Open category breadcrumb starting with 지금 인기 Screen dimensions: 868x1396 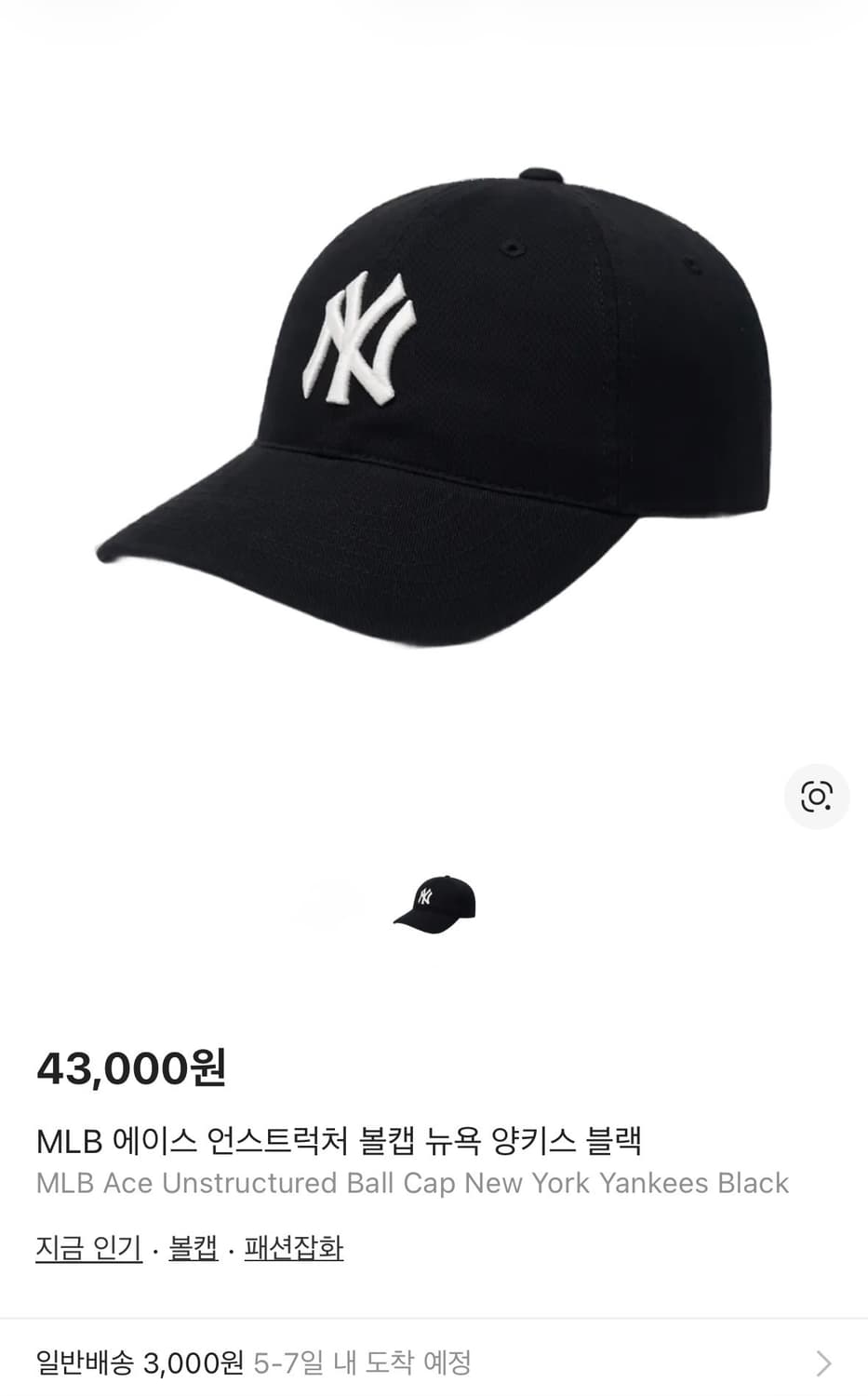click(87, 1247)
